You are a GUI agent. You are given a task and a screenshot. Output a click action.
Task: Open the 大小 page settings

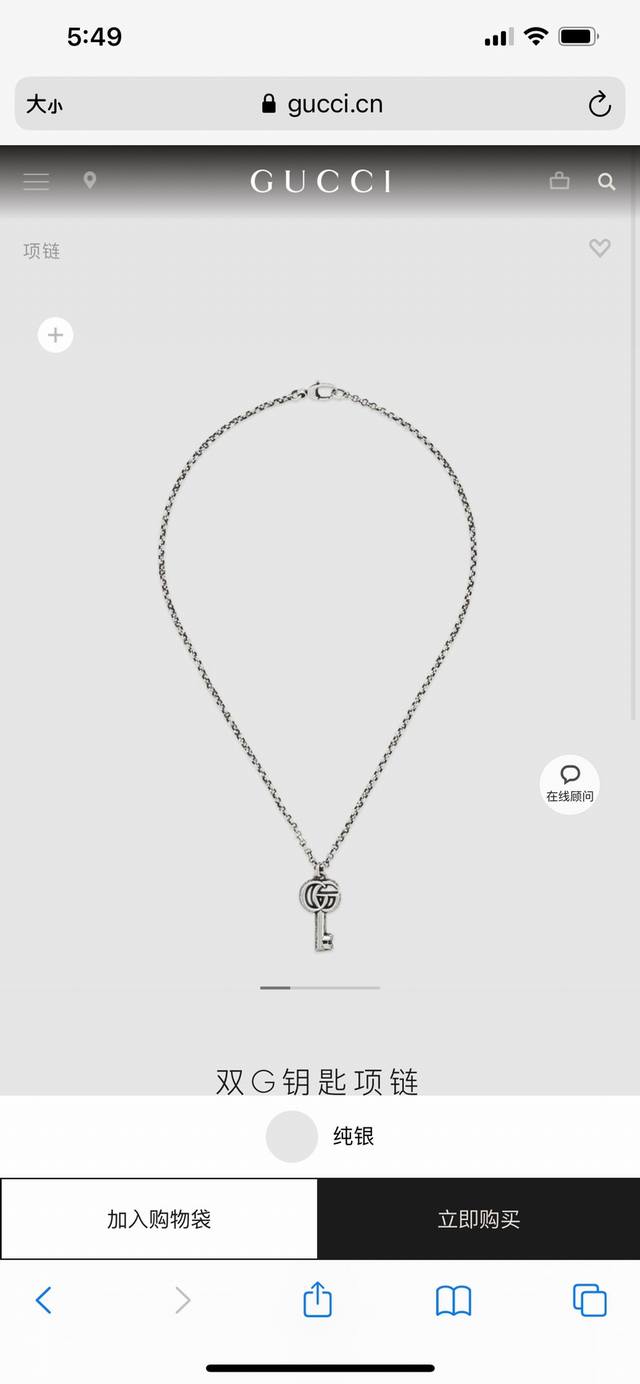(44, 104)
